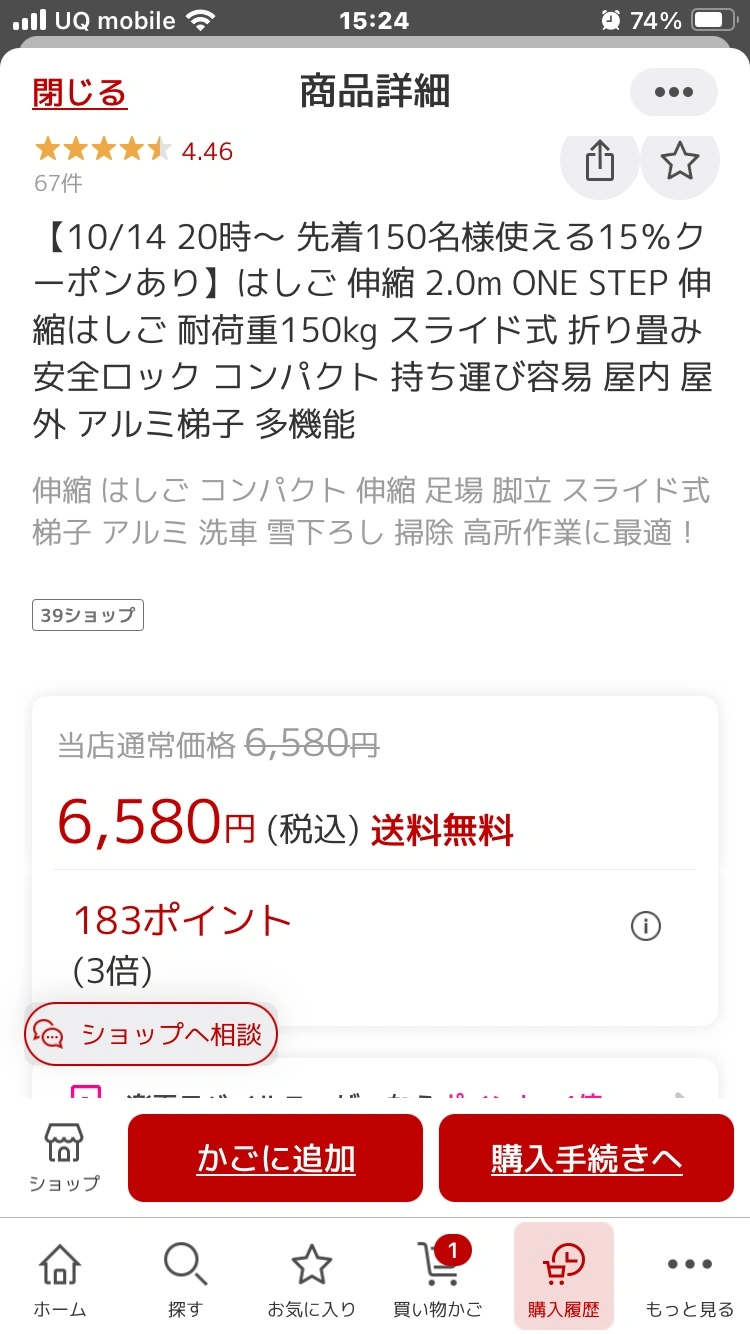Screen dimensions: 750x1334
Task: Switch to the 探す search tab
Action: [x=185, y=1281]
